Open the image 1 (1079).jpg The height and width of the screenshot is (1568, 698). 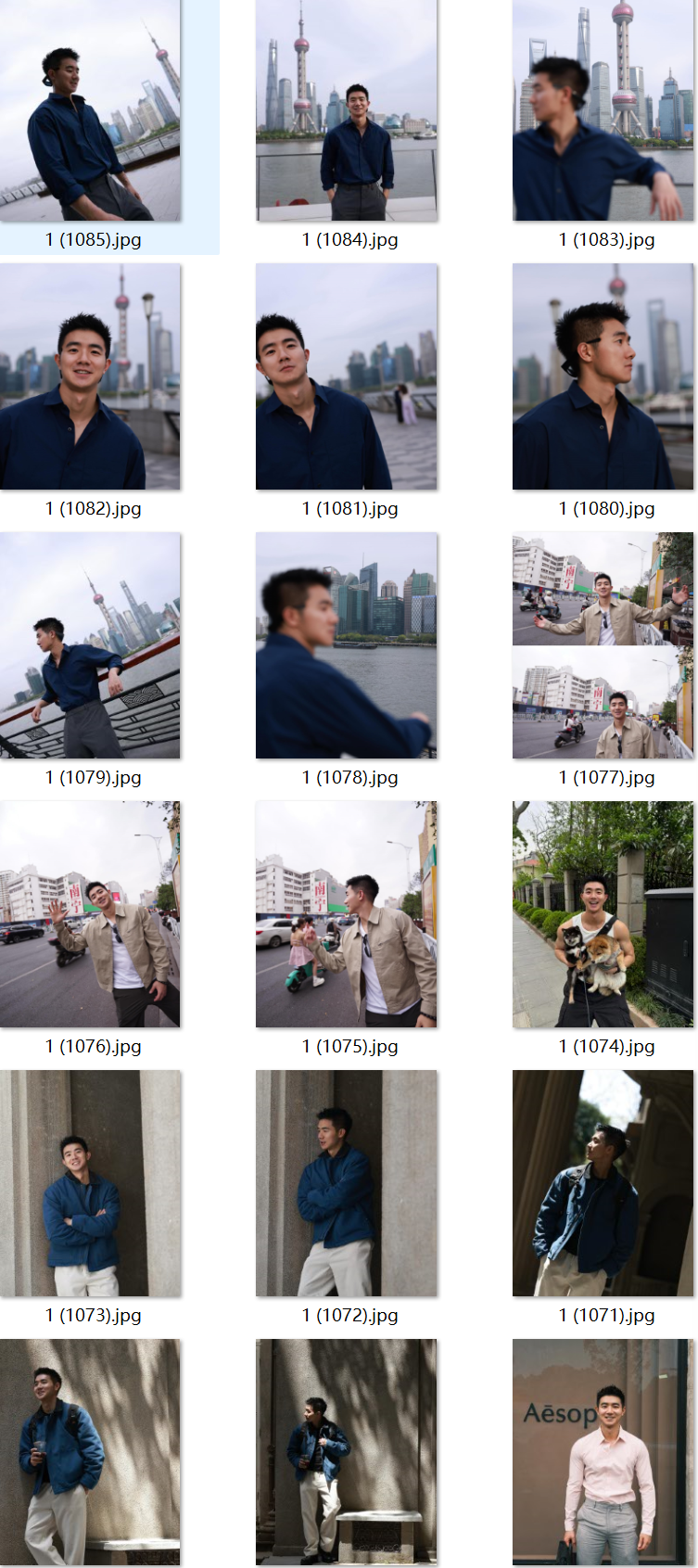coord(90,645)
